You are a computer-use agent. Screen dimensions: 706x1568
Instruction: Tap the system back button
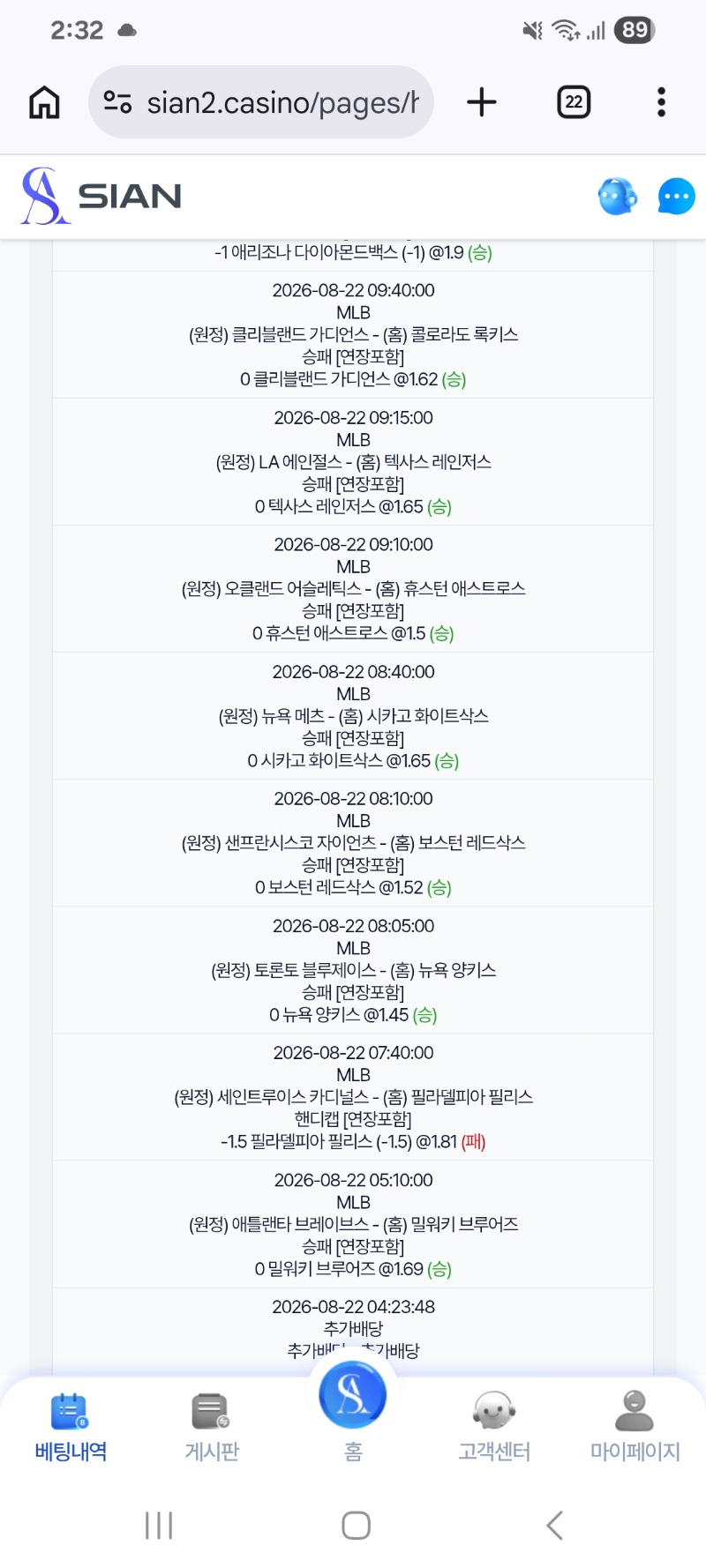554,1525
